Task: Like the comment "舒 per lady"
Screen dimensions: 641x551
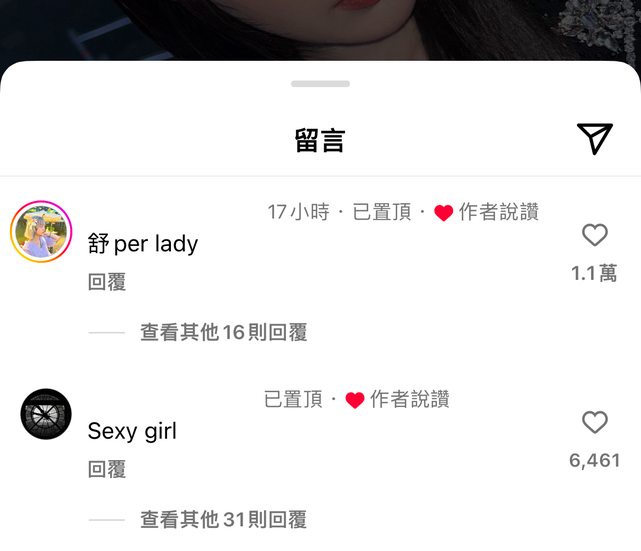Action: 594,236
